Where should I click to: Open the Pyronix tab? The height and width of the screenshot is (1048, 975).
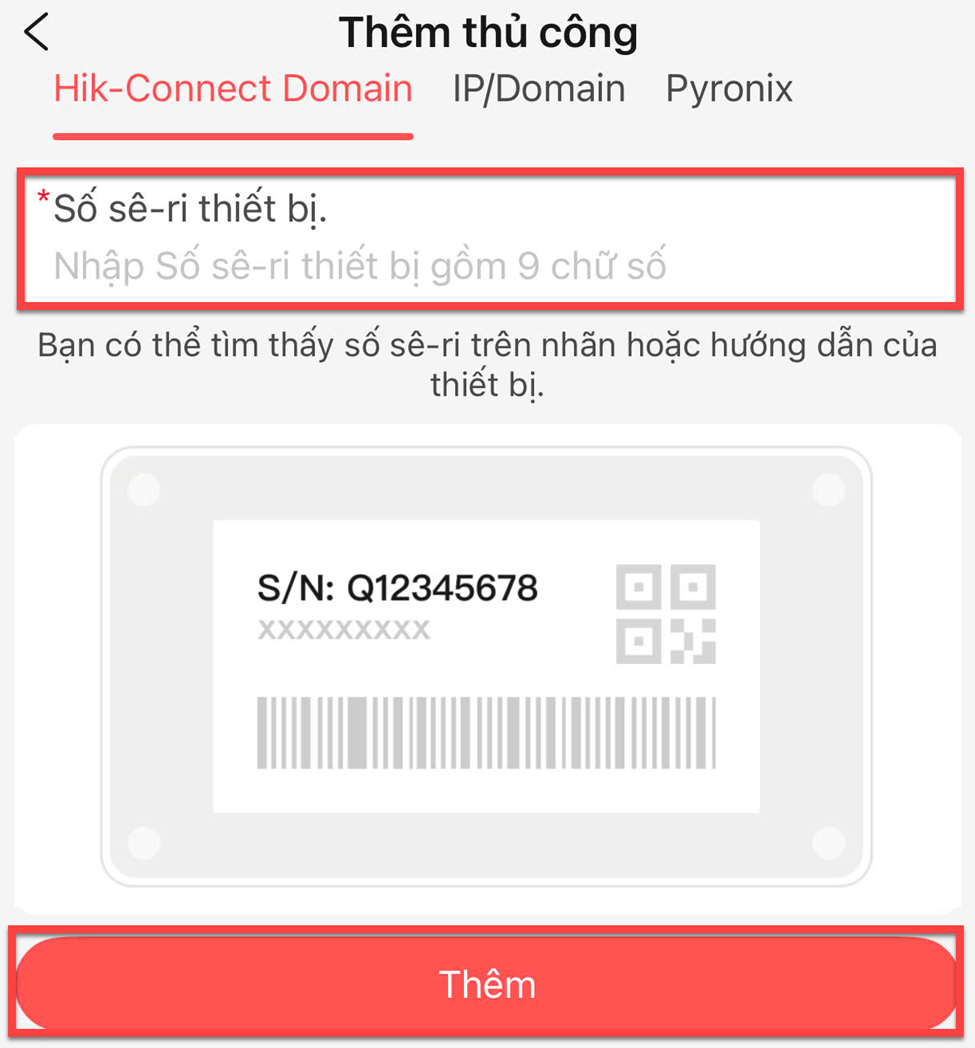[x=728, y=89]
